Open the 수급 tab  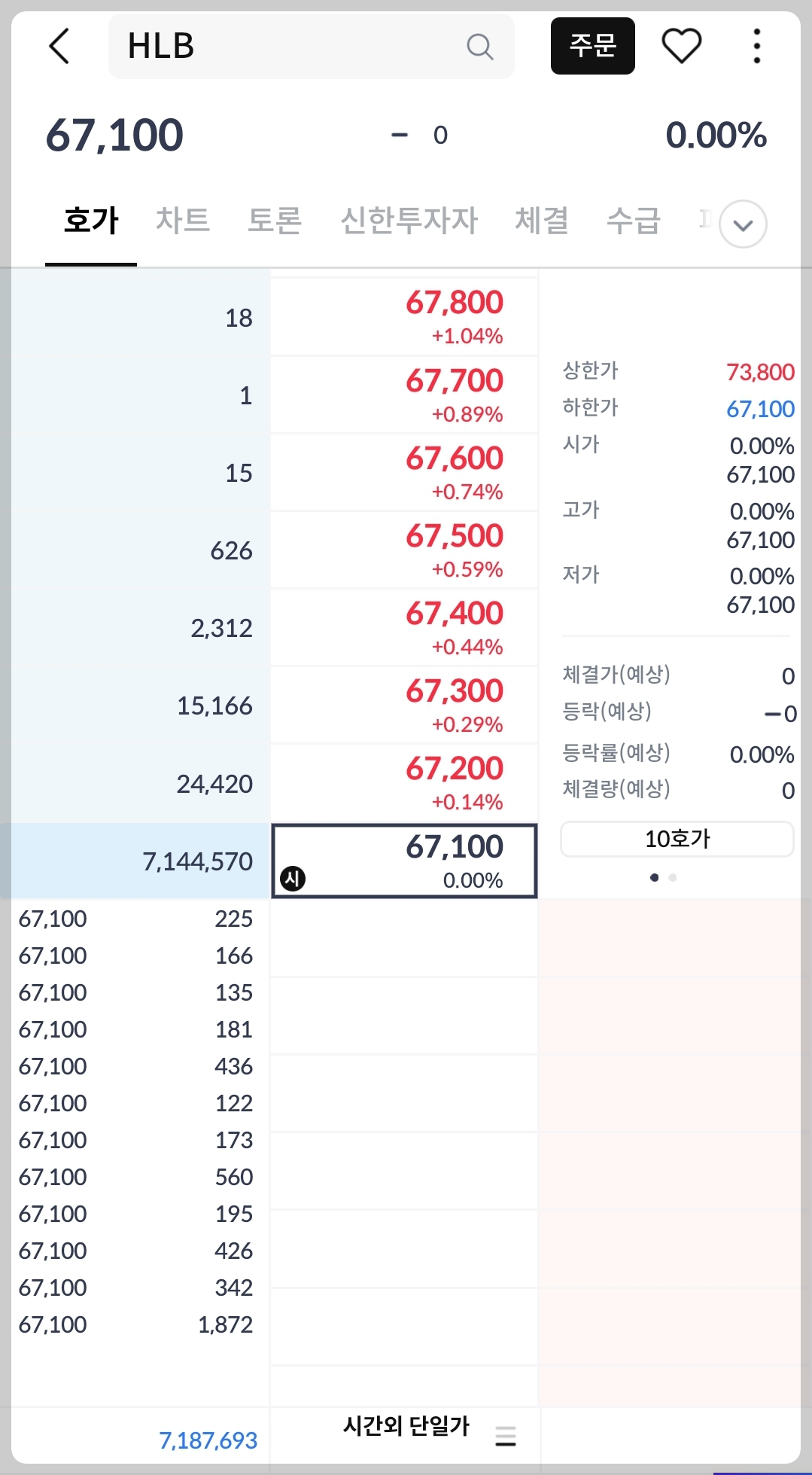(634, 221)
